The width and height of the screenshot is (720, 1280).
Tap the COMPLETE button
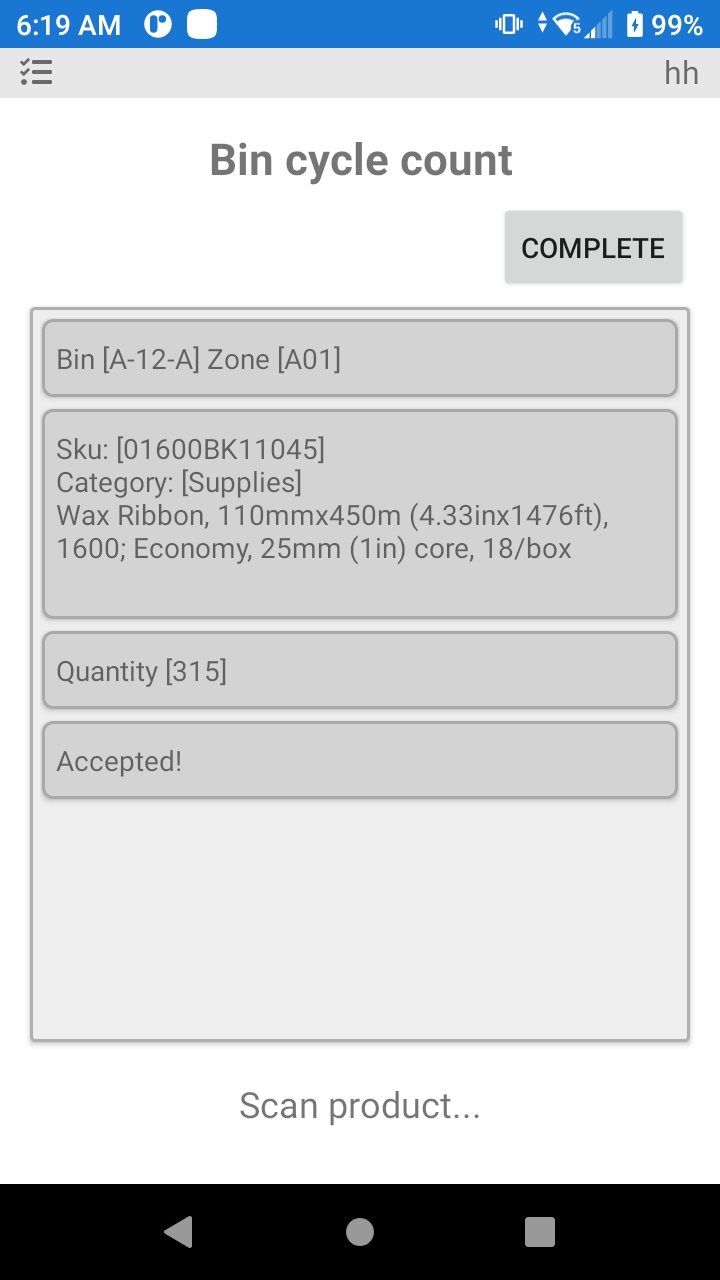(x=593, y=248)
